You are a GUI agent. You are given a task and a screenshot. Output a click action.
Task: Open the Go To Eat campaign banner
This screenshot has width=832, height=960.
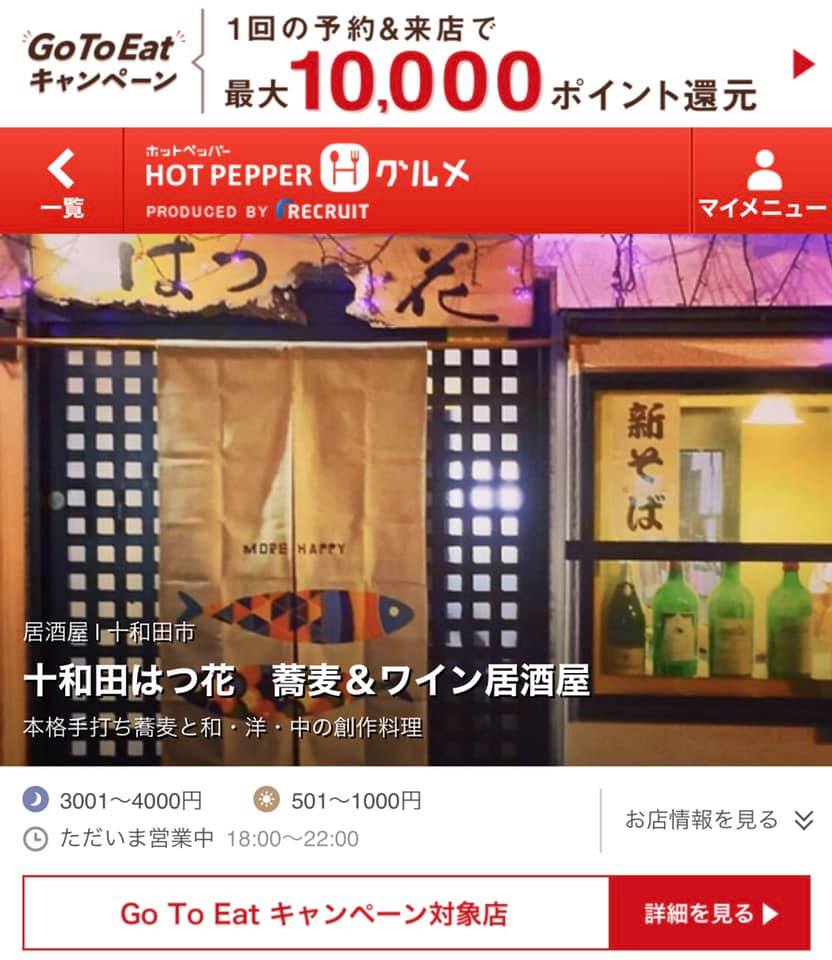[416, 62]
